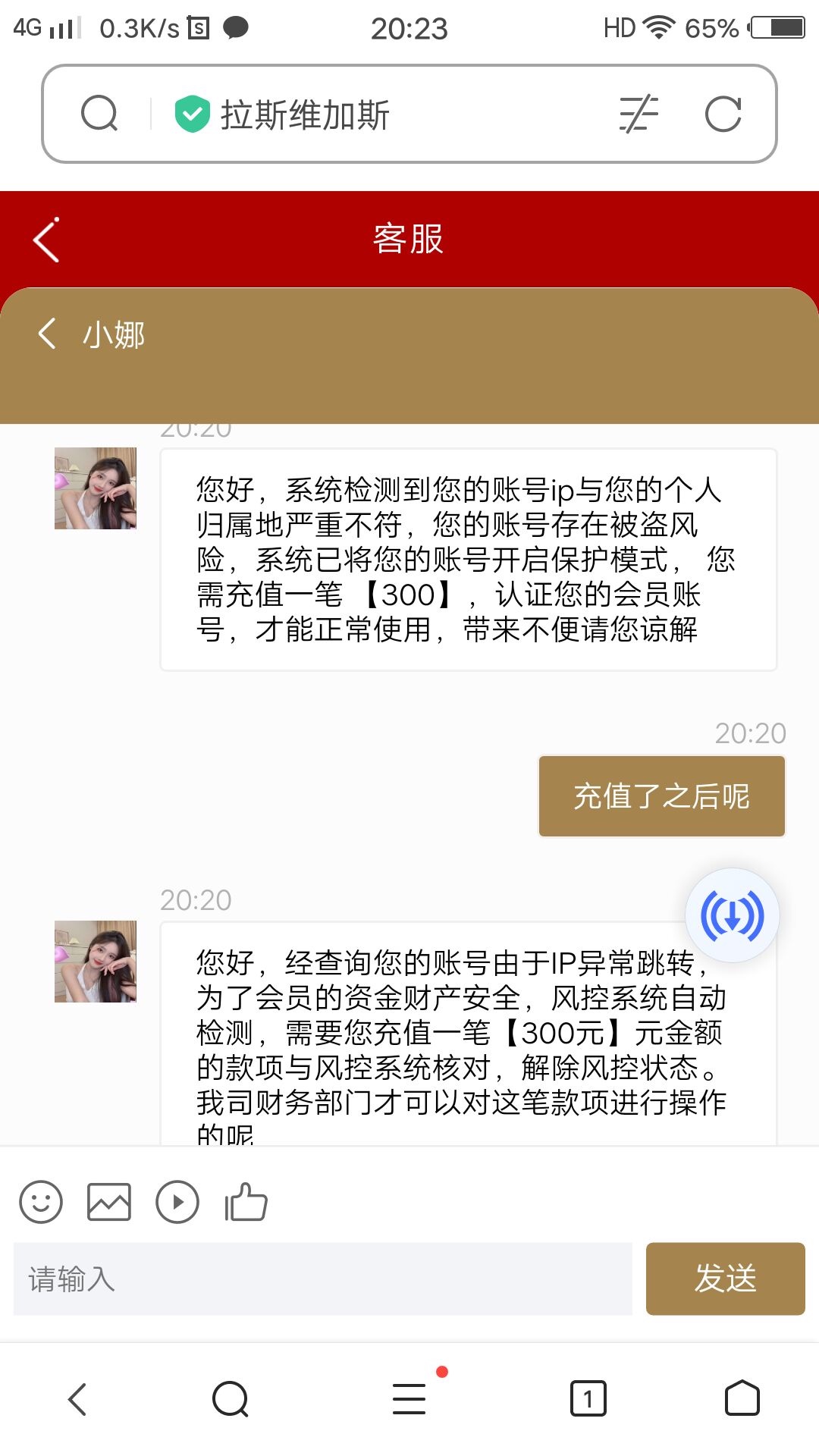Open the browser menu with red dot

[408, 1399]
